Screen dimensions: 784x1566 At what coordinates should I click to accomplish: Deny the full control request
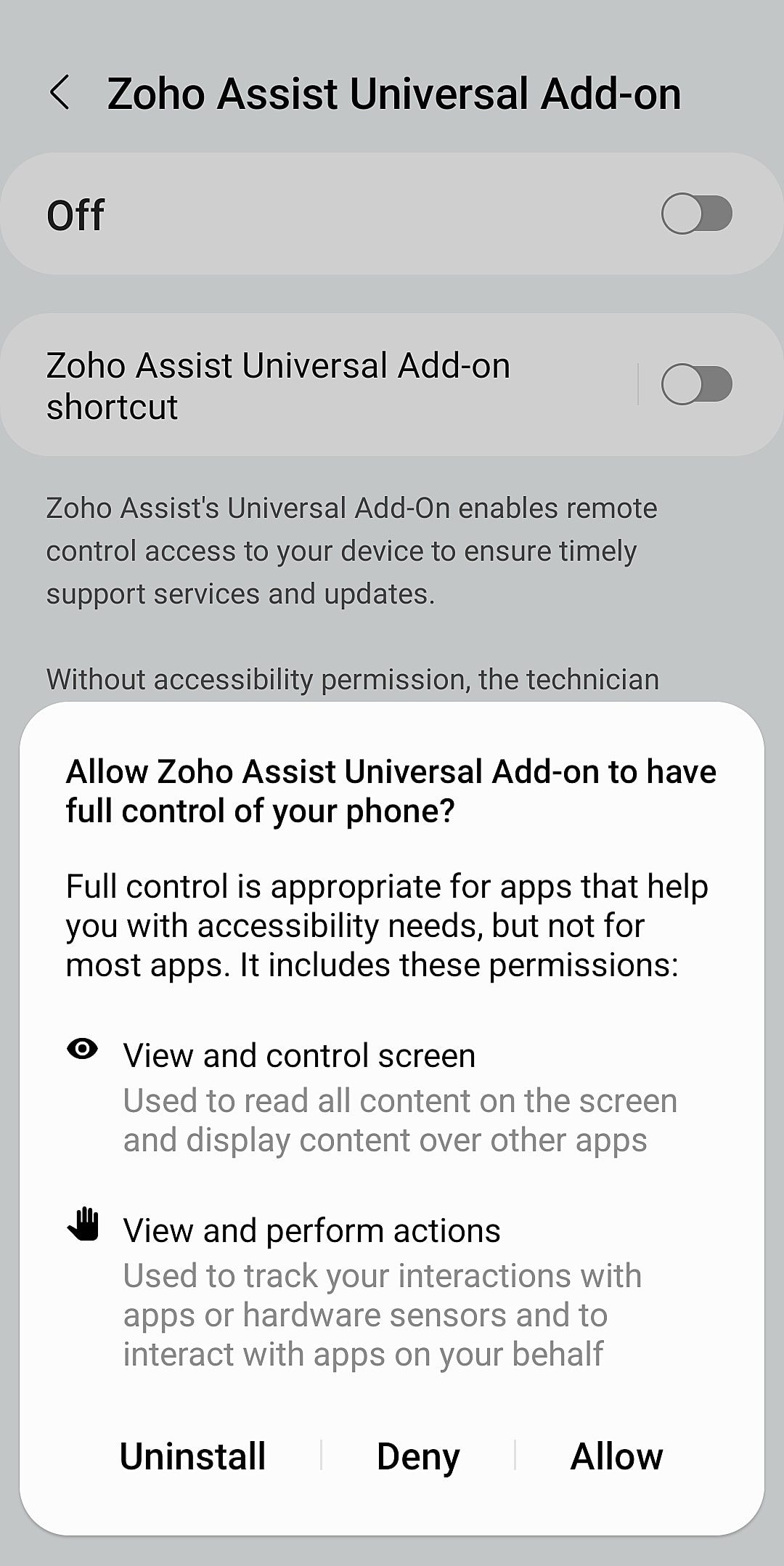pos(418,1456)
